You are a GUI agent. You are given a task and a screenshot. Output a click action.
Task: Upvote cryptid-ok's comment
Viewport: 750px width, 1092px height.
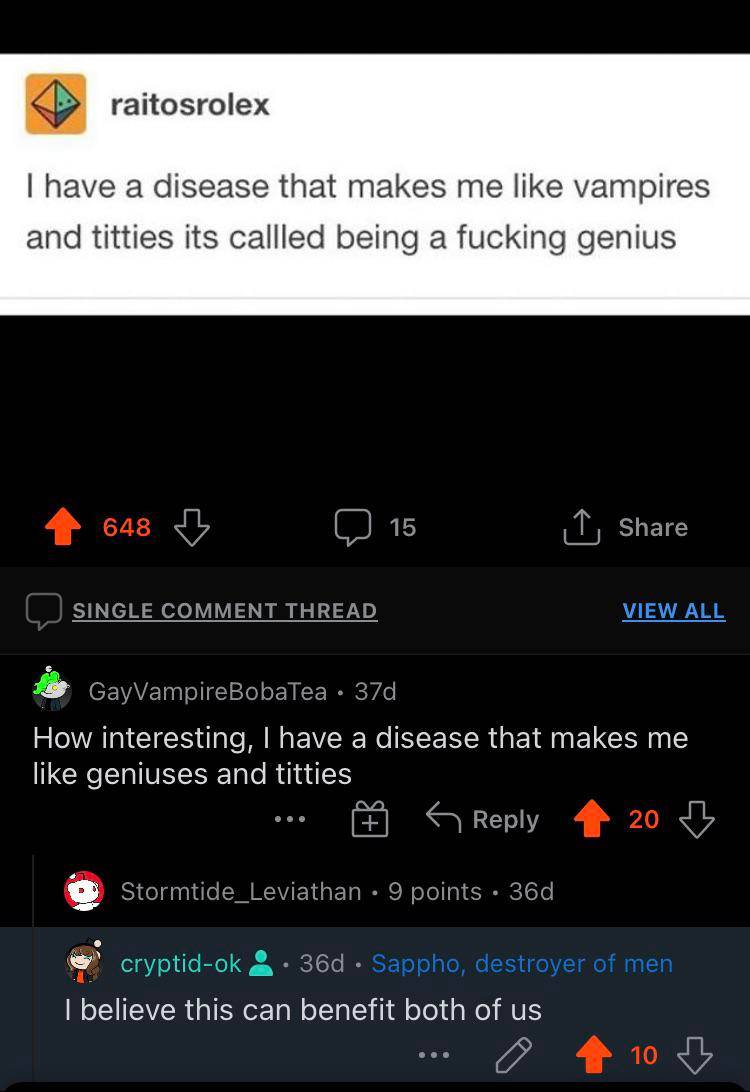click(x=592, y=1054)
